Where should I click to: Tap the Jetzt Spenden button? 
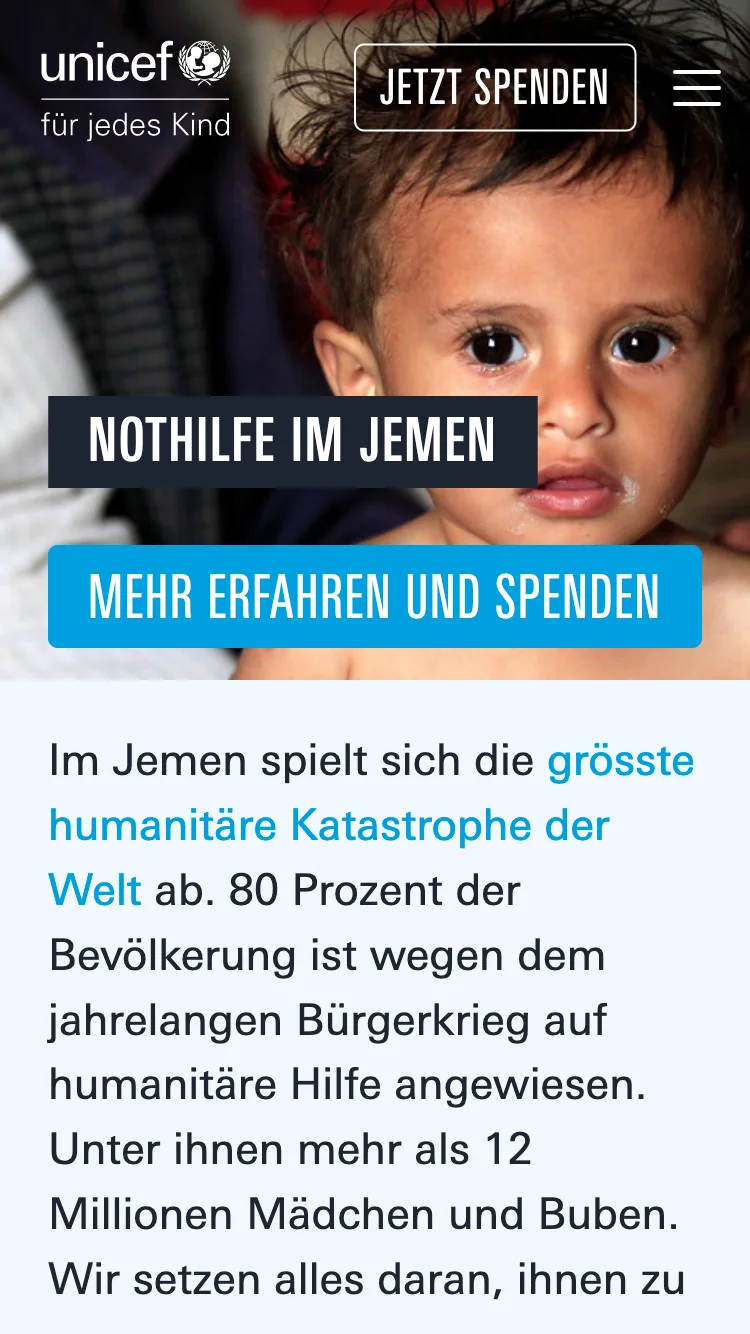pos(495,88)
